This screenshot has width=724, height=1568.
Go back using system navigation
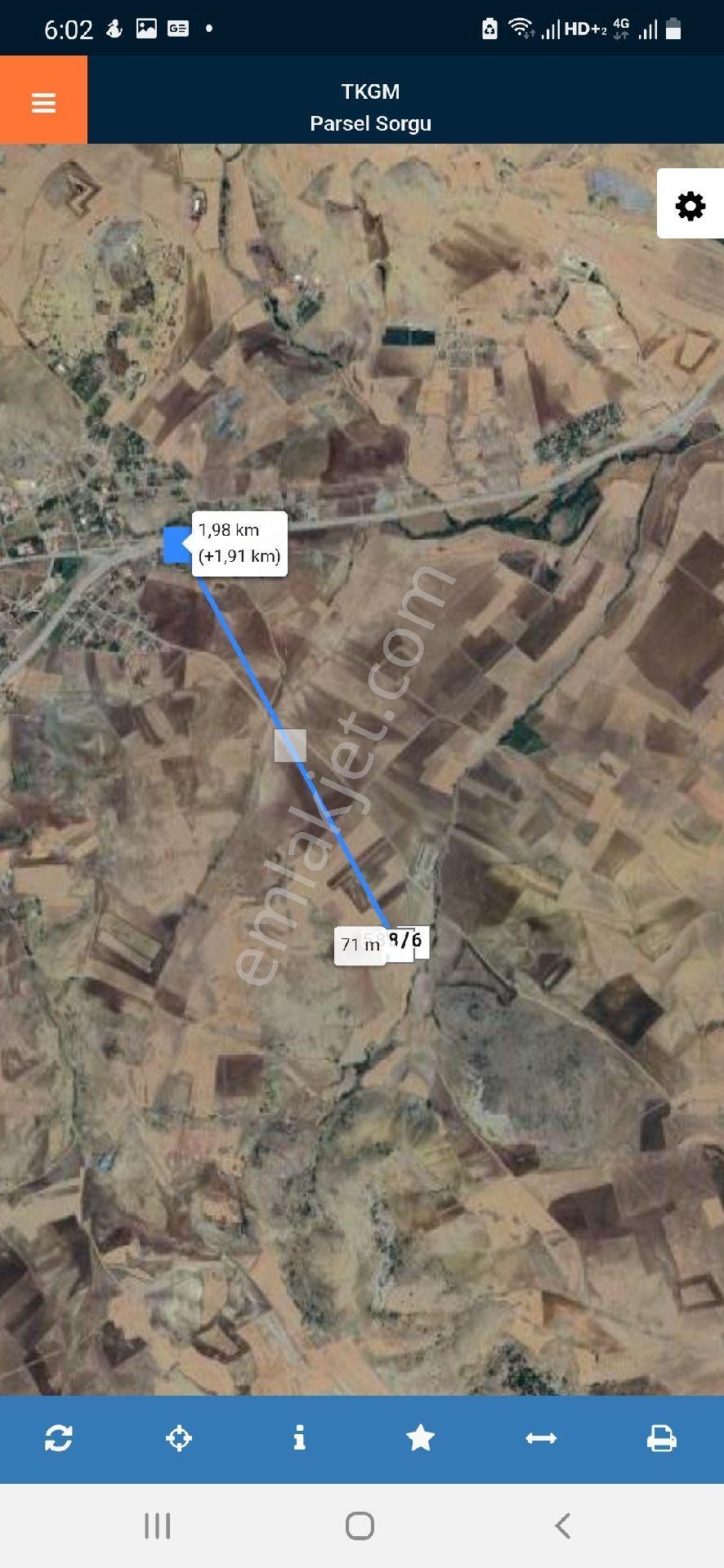562,1526
